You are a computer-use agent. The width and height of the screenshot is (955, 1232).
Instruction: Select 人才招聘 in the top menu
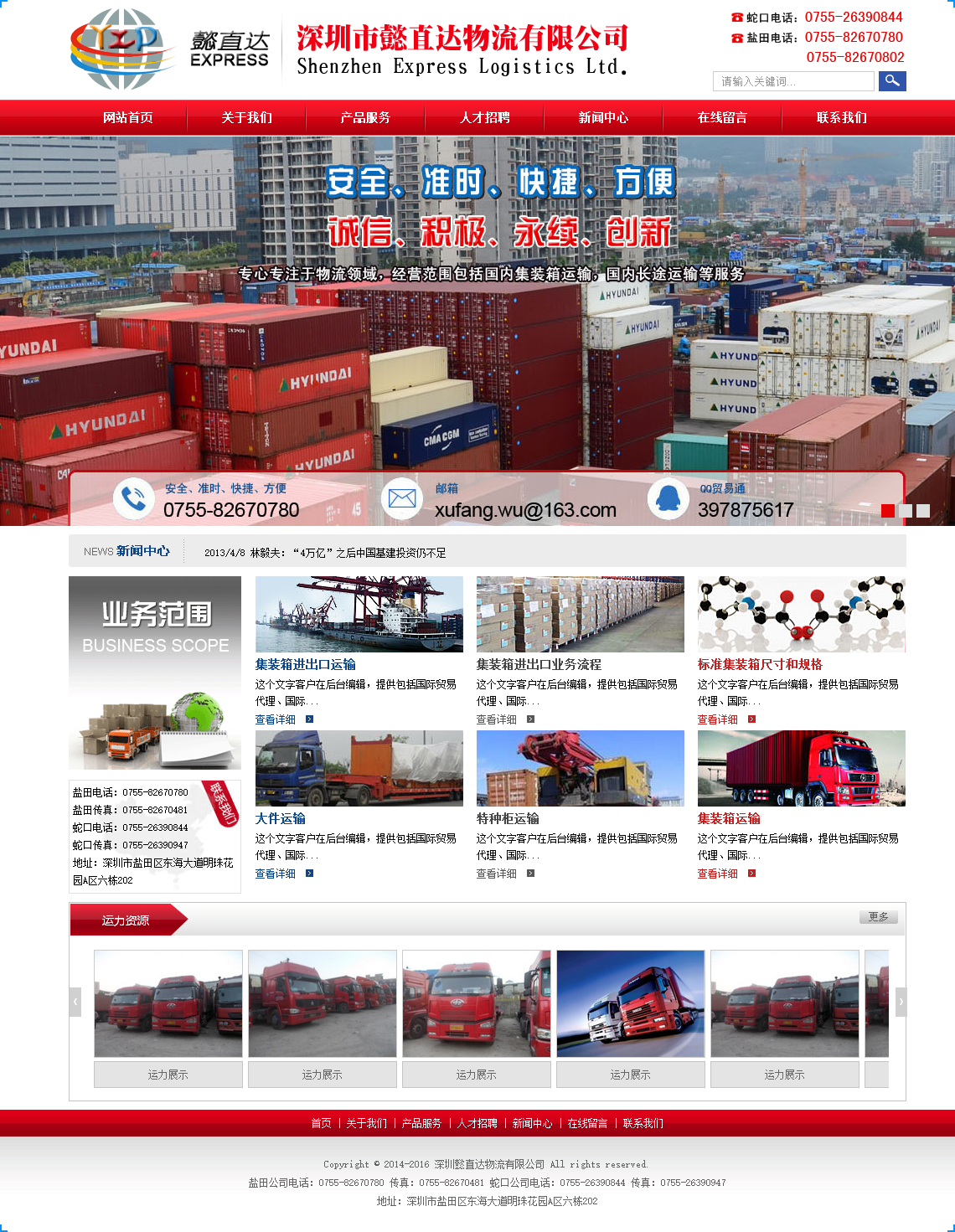[x=484, y=117]
